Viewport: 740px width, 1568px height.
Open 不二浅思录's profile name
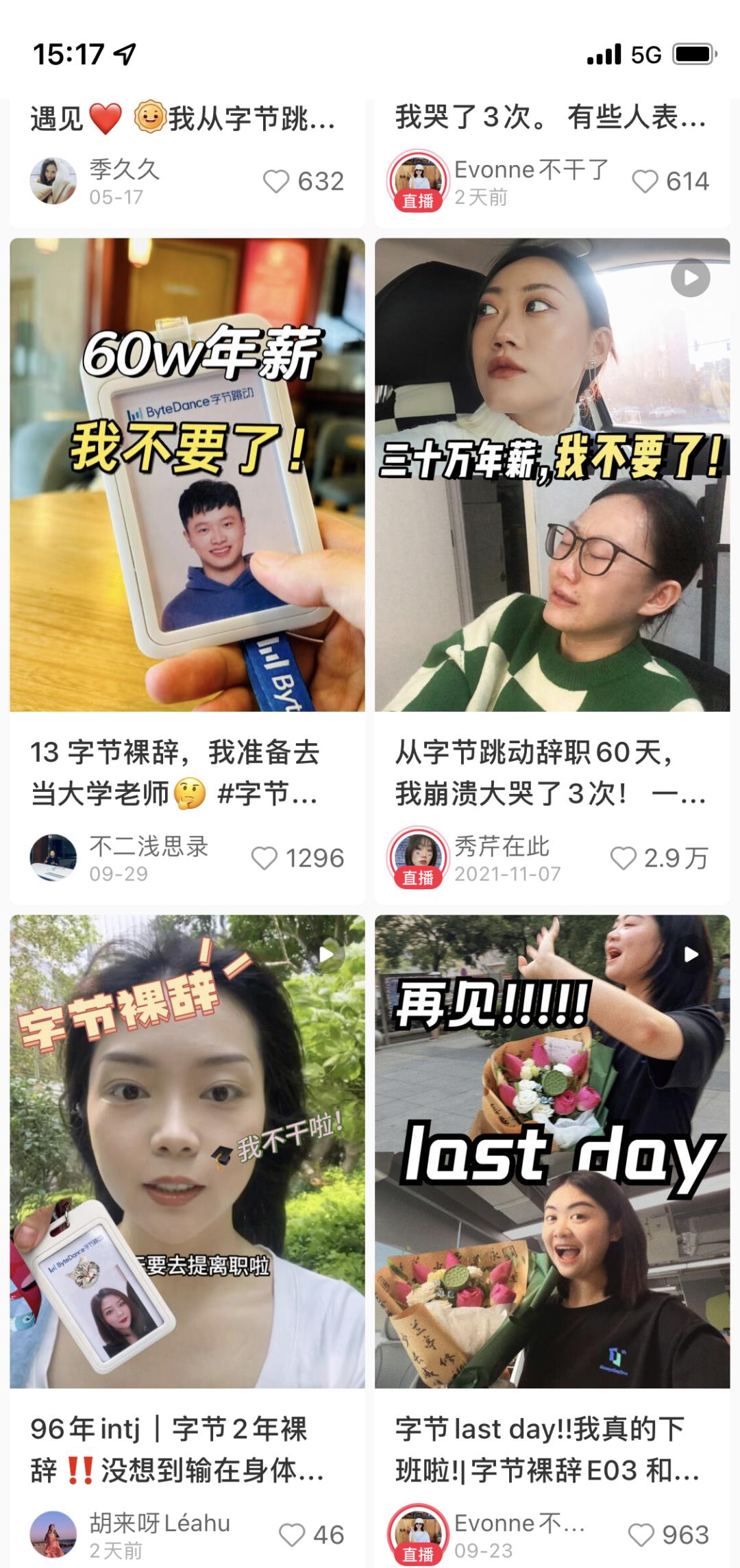tap(149, 847)
